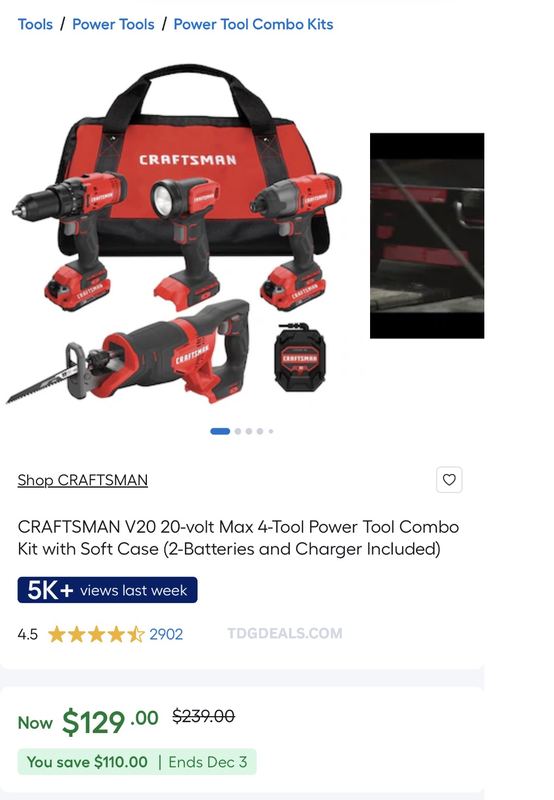Open Power Tool Combo Kits breadcrumb
The width and height of the screenshot is (554, 800).
coord(253,24)
